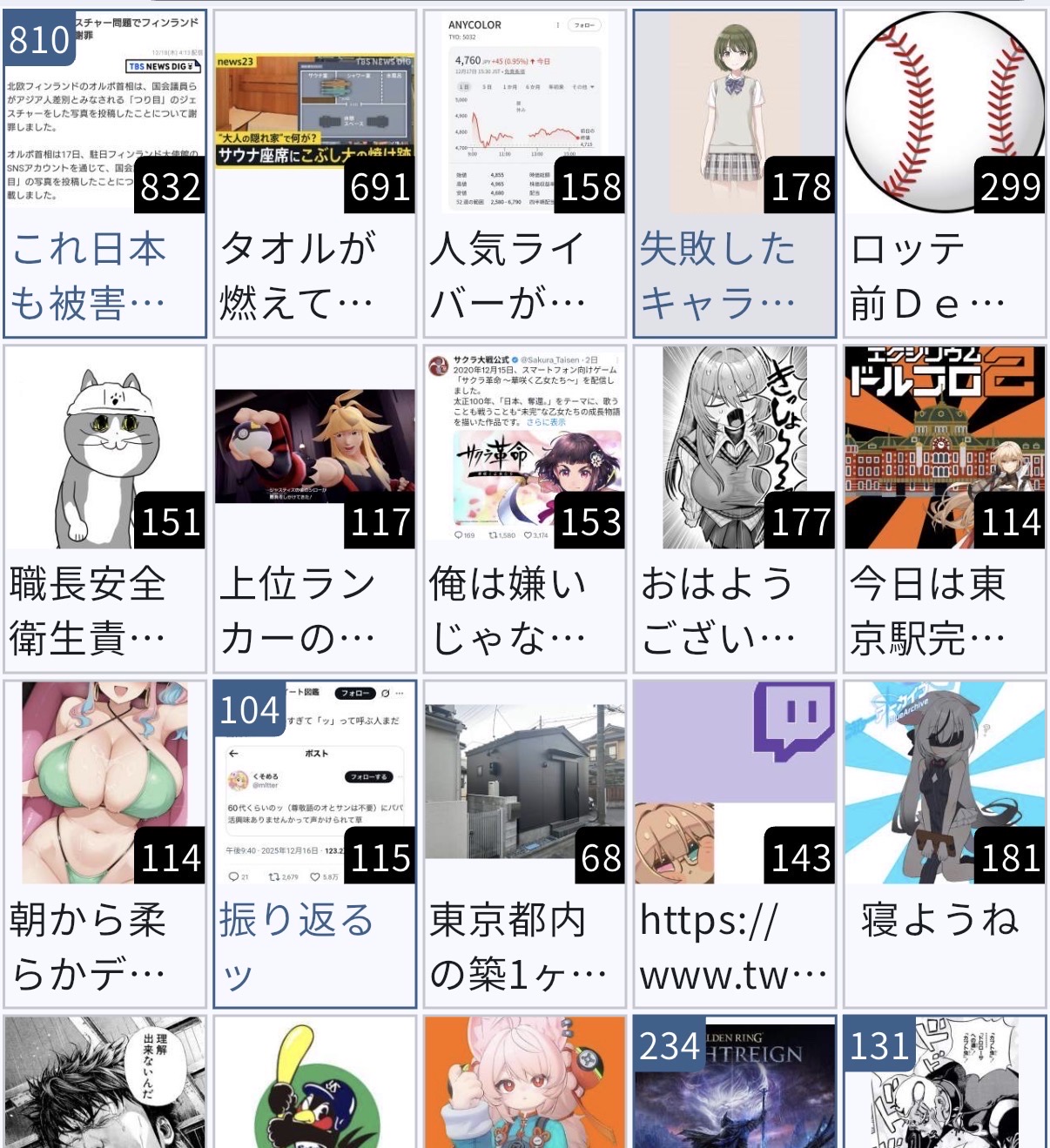Open the https://www.tw… Twitch thread
1050x1148 pixels.
pos(734,844)
